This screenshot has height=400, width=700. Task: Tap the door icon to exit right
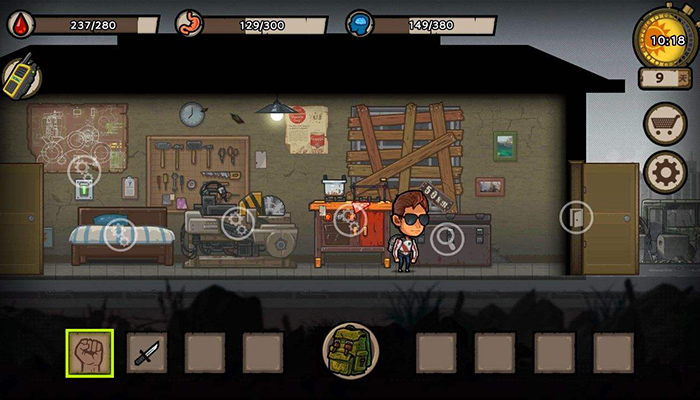(x=576, y=217)
